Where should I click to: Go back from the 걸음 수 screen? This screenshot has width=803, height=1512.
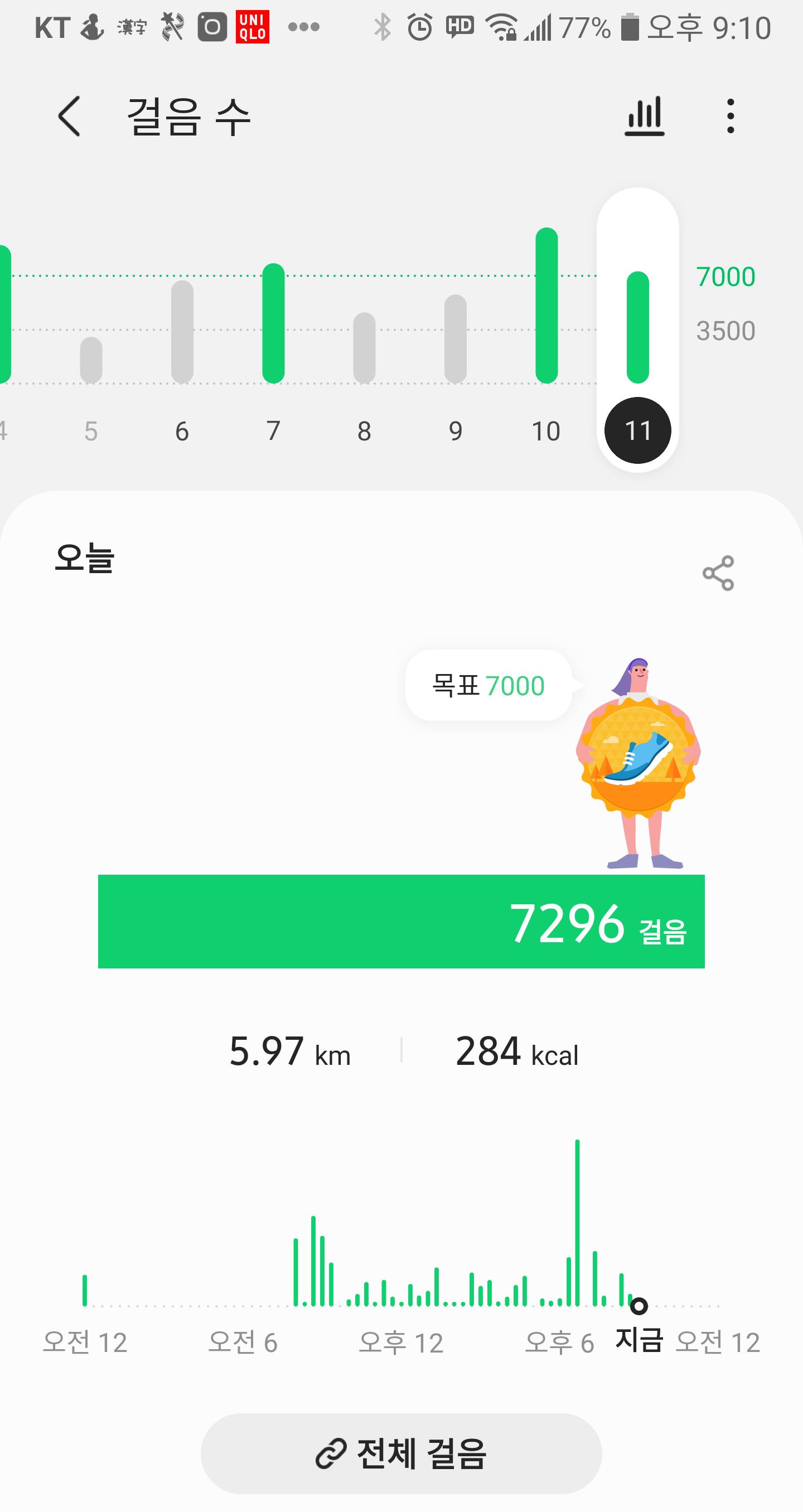pos(69,116)
